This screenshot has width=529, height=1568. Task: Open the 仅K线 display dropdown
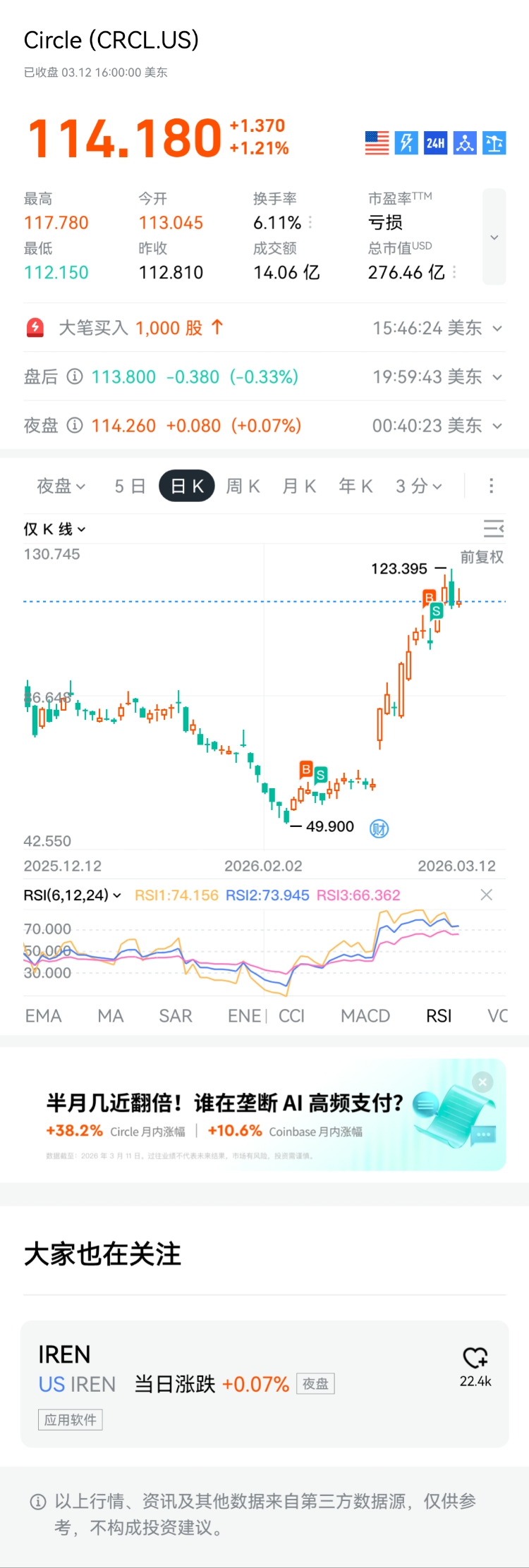coord(55,529)
